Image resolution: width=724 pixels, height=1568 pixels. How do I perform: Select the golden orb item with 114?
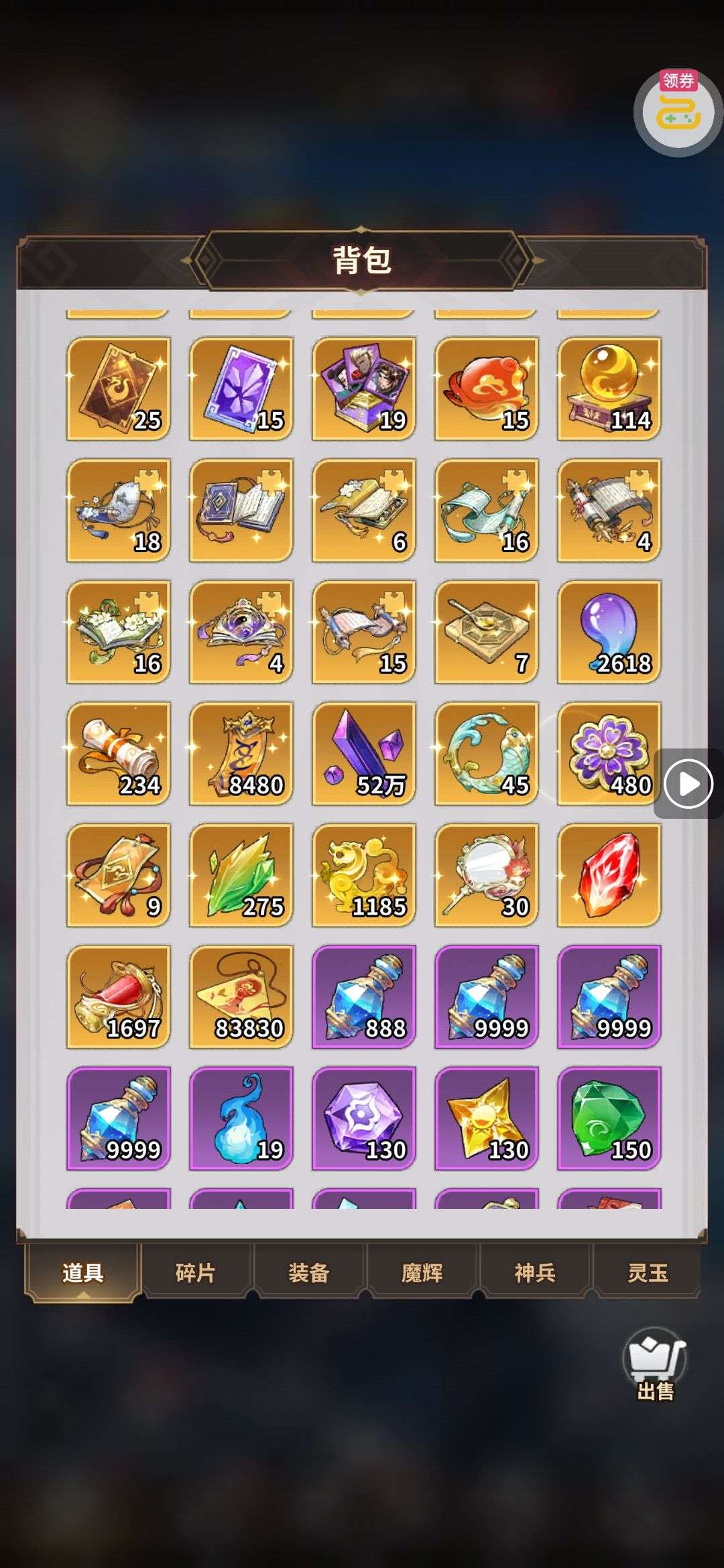point(609,389)
